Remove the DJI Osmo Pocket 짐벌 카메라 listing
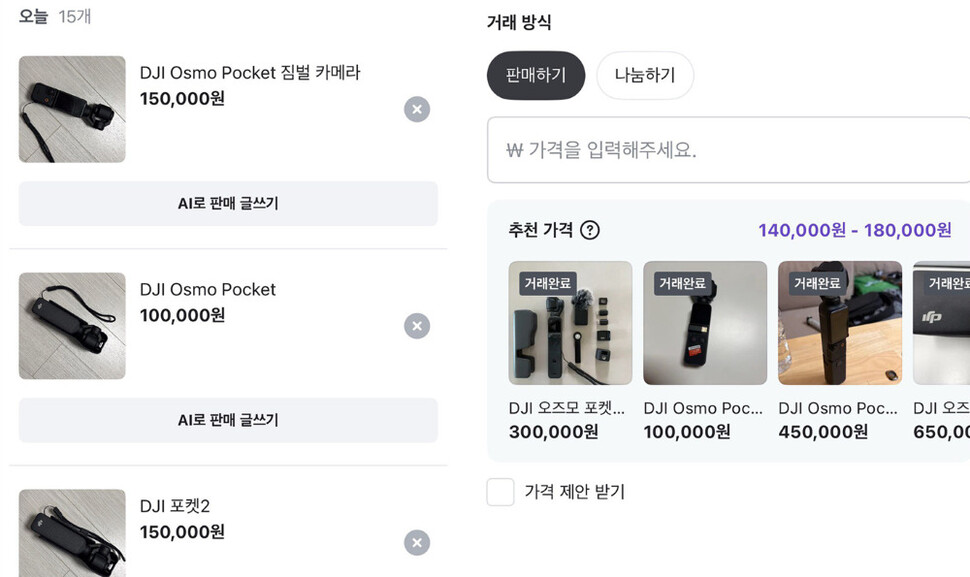Image resolution: width=970 pixels, height=577 pixels. tap(417, 109)
